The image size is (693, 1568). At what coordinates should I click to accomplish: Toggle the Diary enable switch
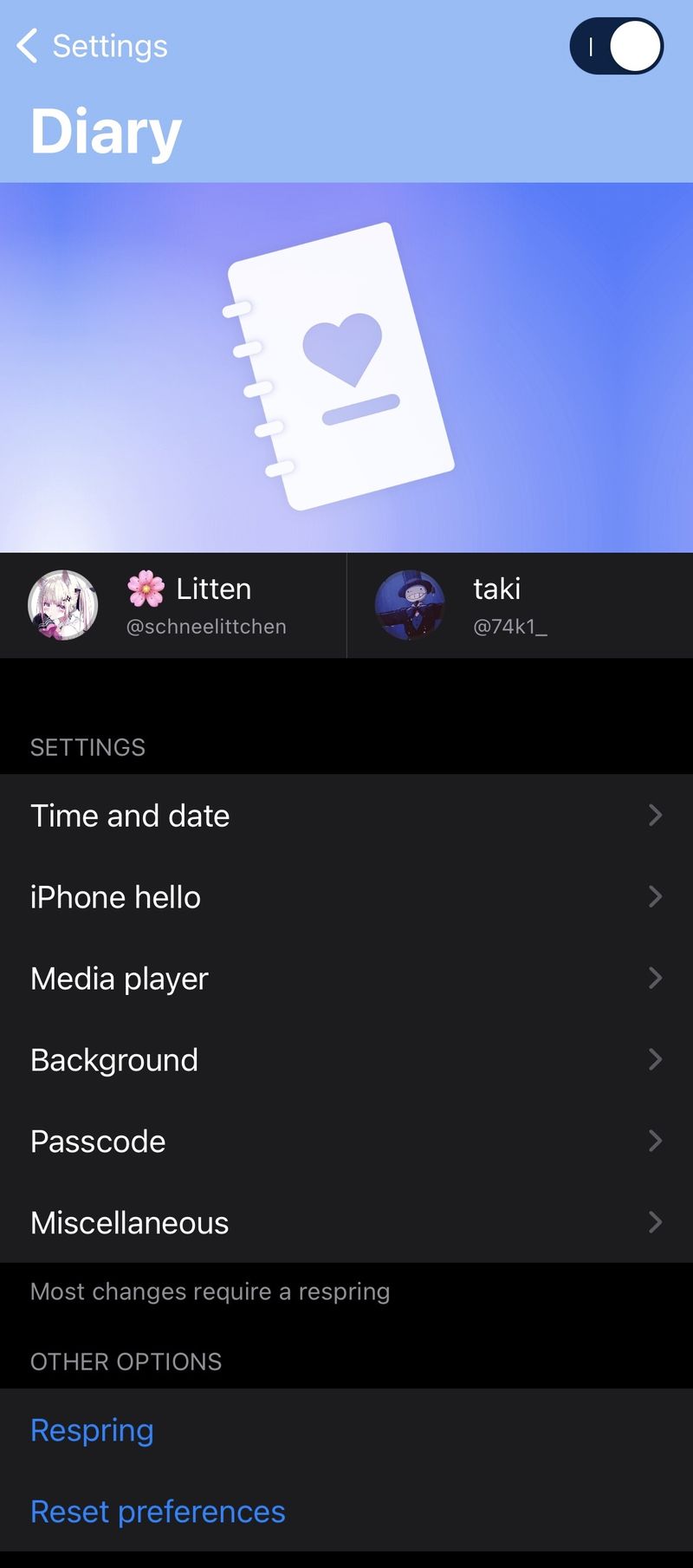click(616, 46)
